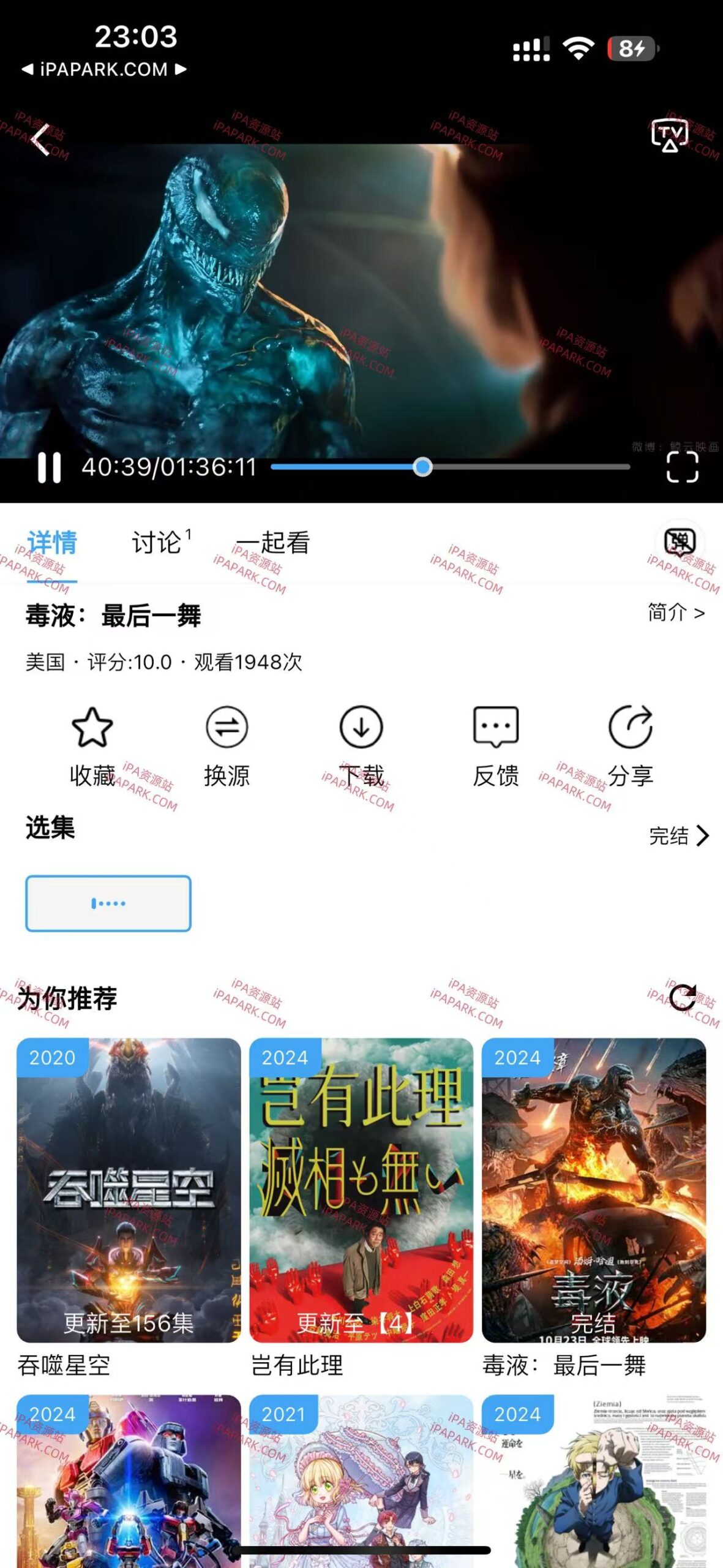Expand the episode selector box under 选集
This screenshot has height=1568, width=723.
(107, 903)
